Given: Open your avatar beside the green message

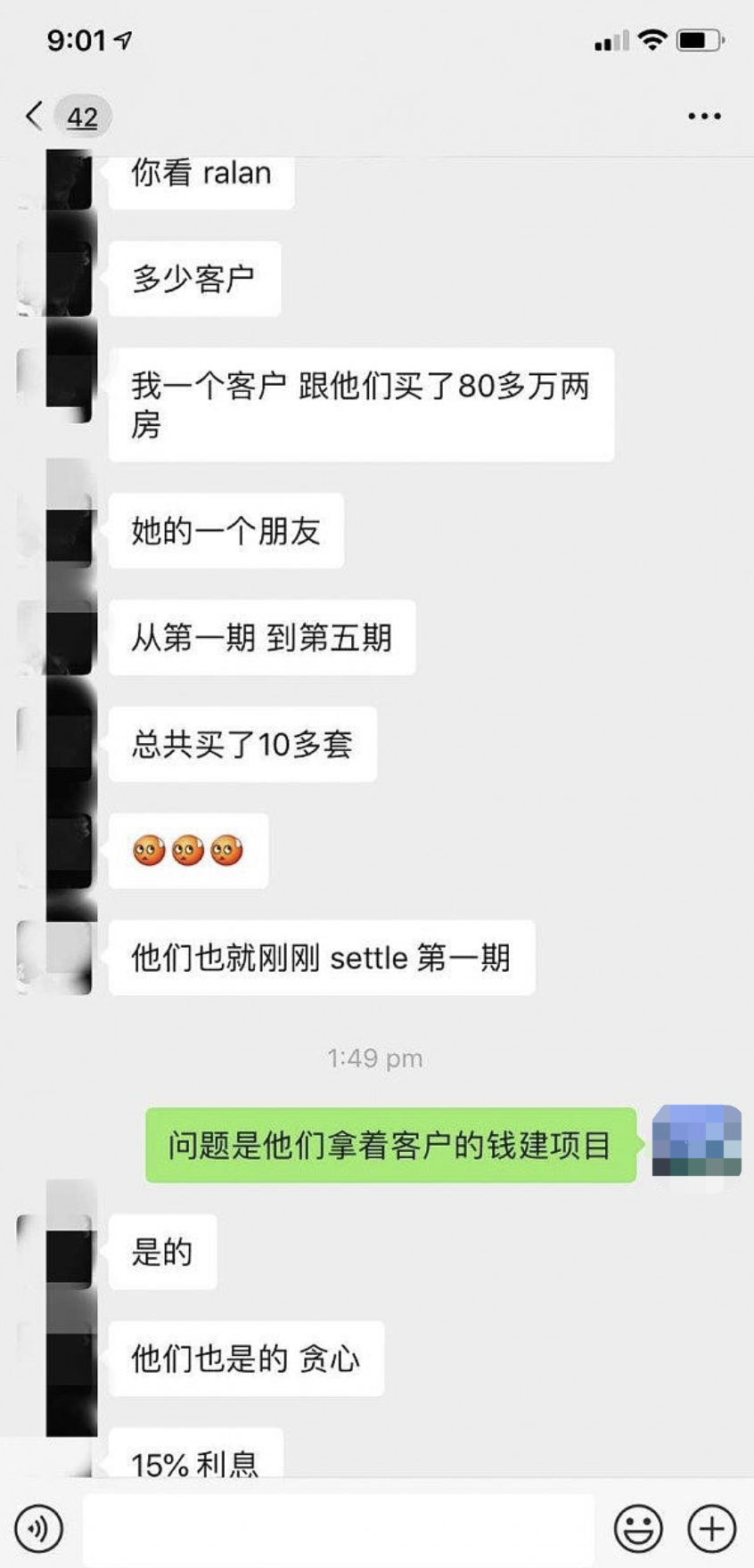Looking at the screenshot, I should pos(696,1143).
